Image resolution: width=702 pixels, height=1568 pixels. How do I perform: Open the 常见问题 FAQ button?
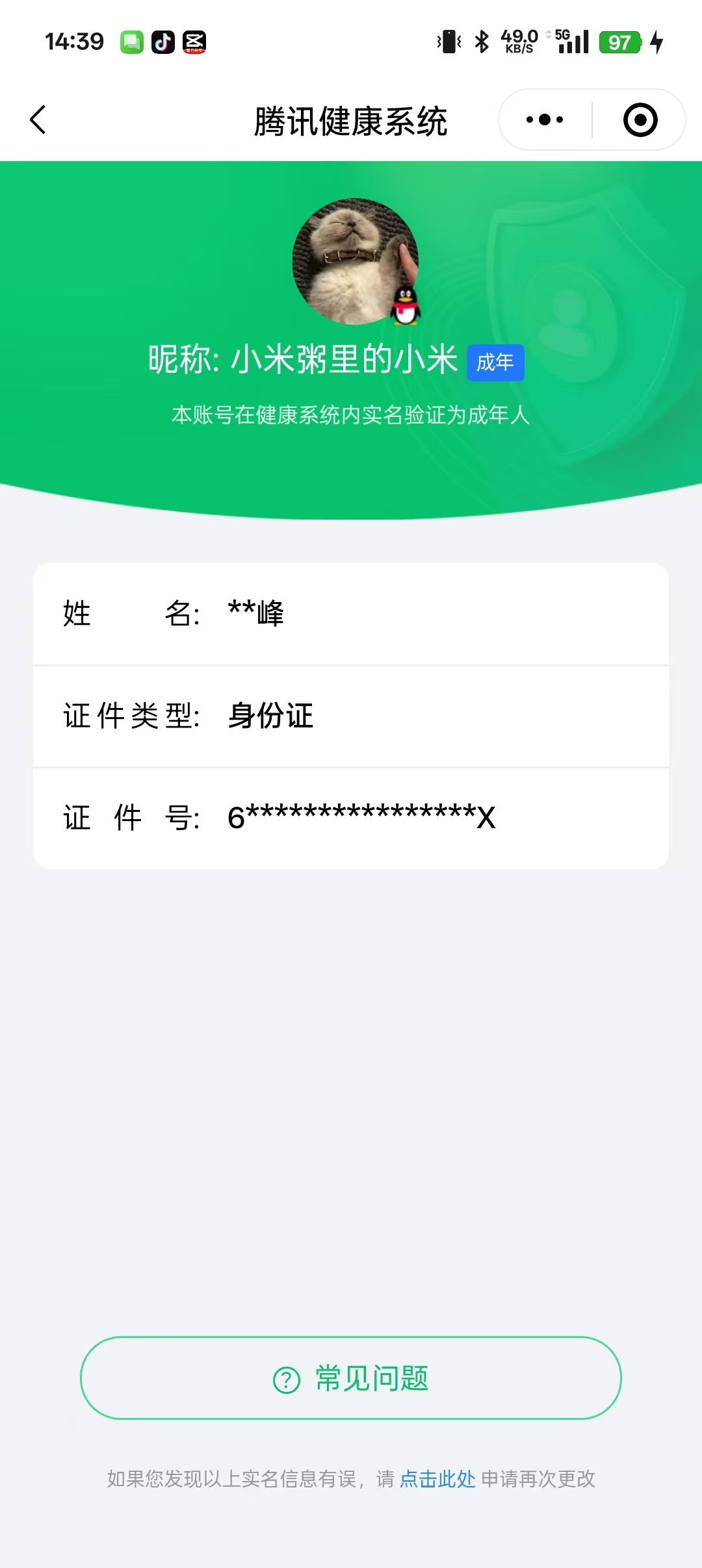[351, 1378]
